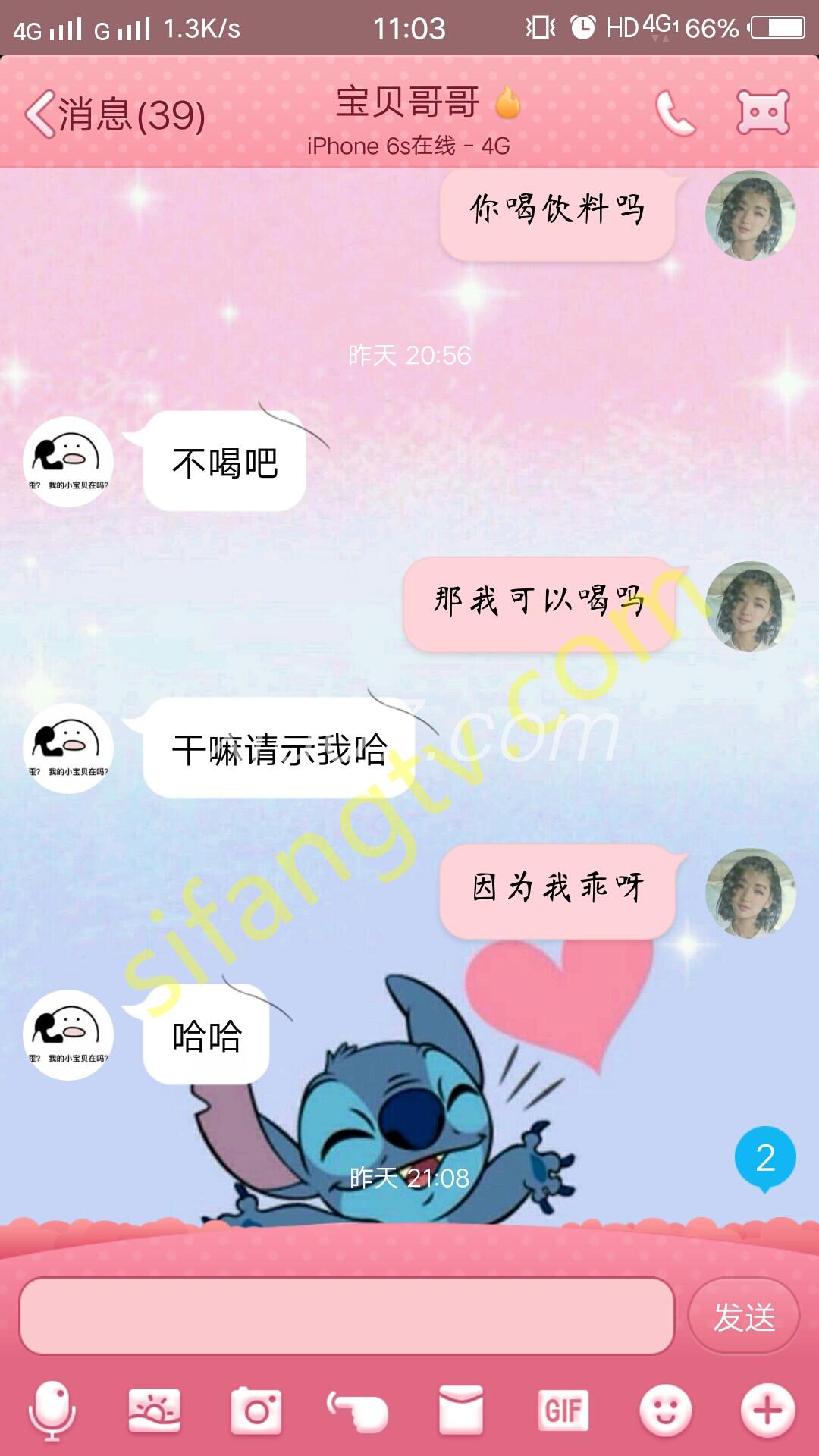Open the camera to take a photo
Viewport: 819px width, 1456px height.
click(x=256, y=1410)
